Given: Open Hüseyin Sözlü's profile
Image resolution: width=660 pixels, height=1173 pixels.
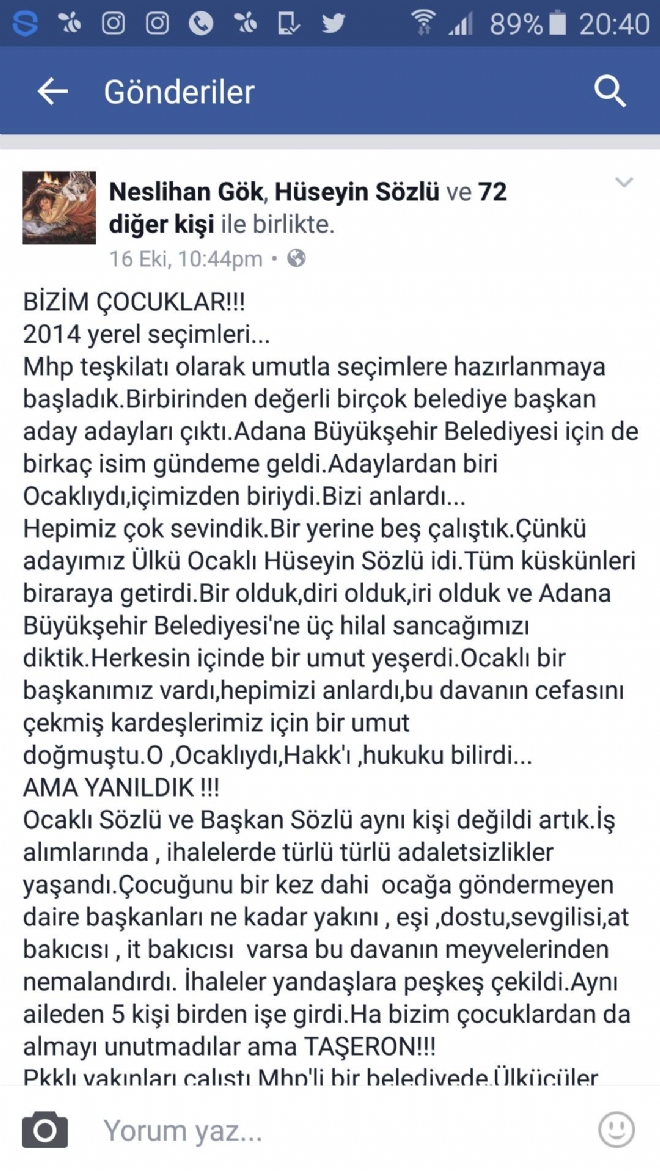Looking at the screenshot, I should coord(357,192).
